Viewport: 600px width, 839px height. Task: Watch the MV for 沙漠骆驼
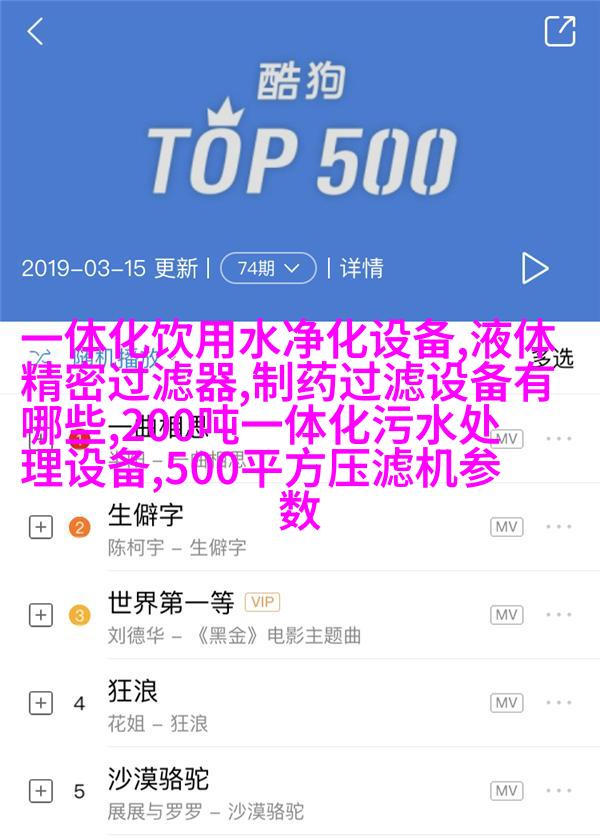coord(507,790)
